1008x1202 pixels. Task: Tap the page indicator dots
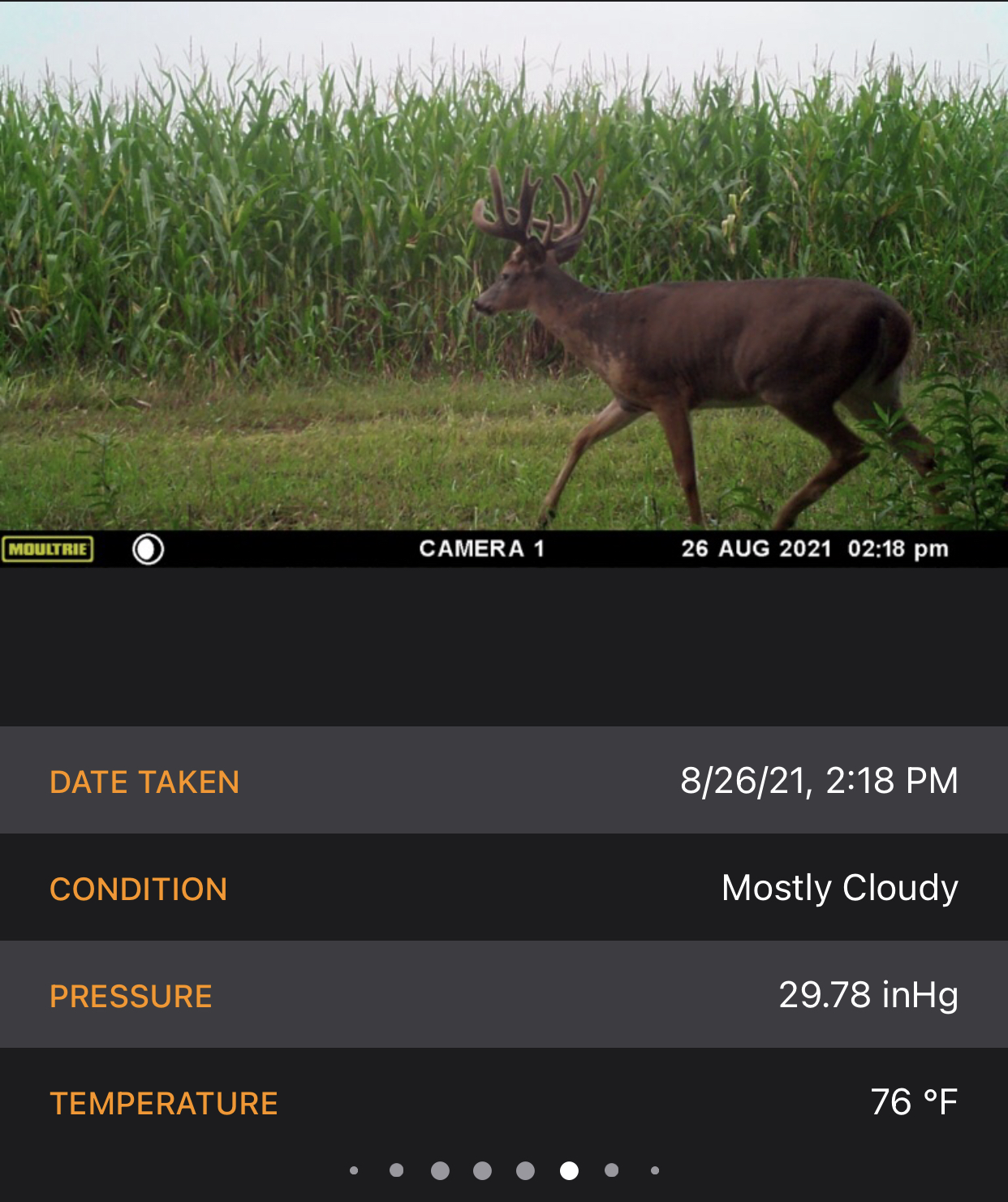[x=504, y=1170]
